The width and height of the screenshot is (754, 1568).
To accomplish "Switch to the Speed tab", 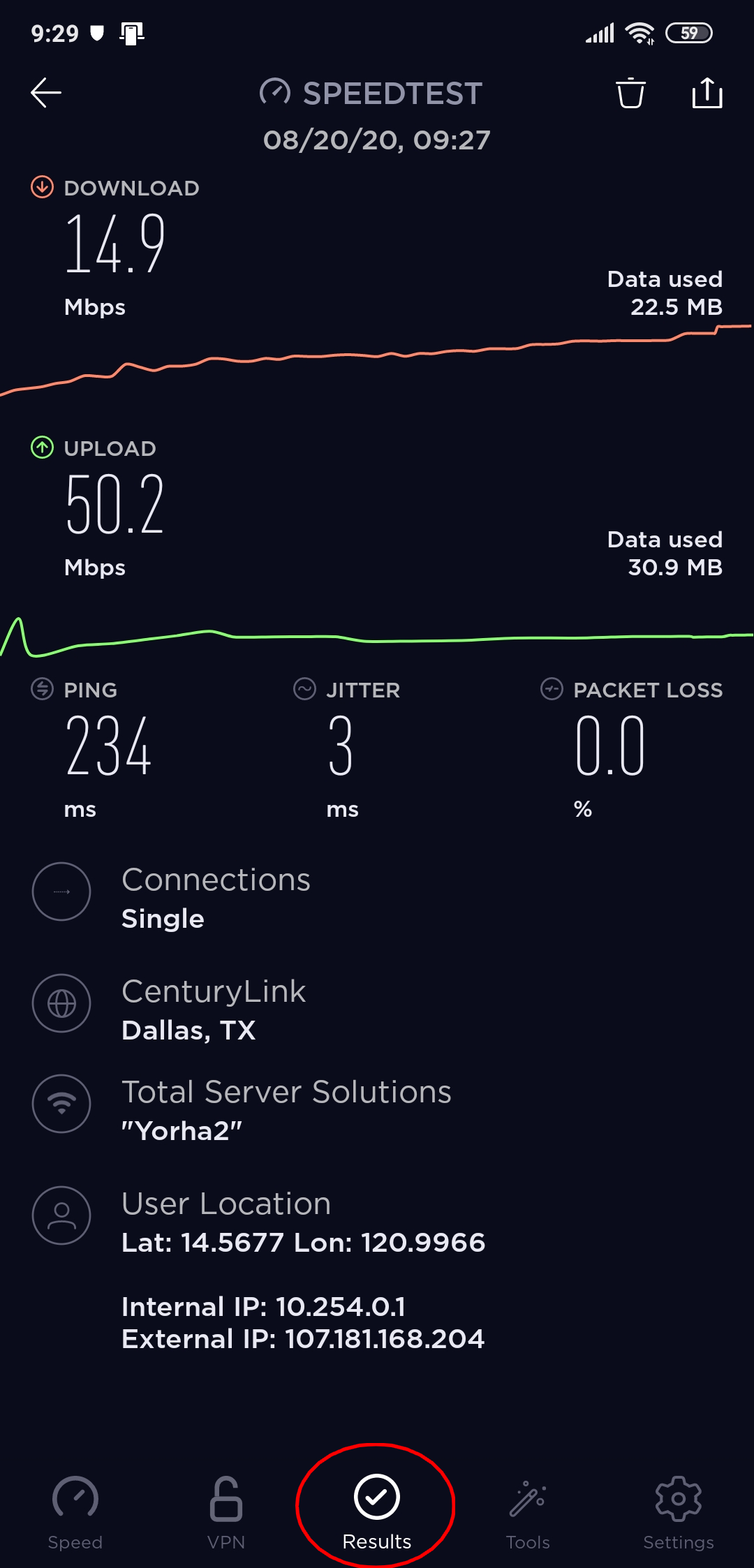I will click(x=75, y=1511).
